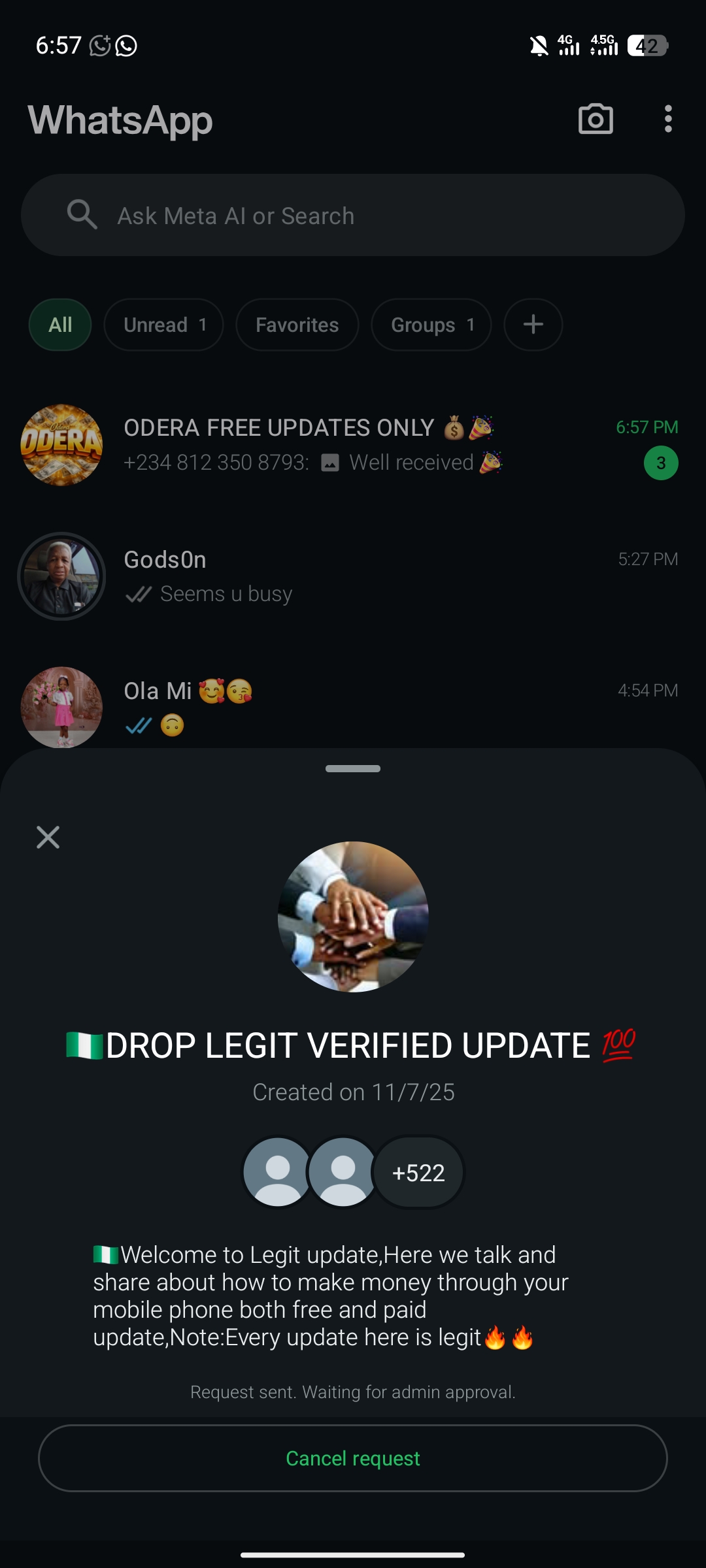
Task: View the +522 group members
Action: (x=418, y=1173)
